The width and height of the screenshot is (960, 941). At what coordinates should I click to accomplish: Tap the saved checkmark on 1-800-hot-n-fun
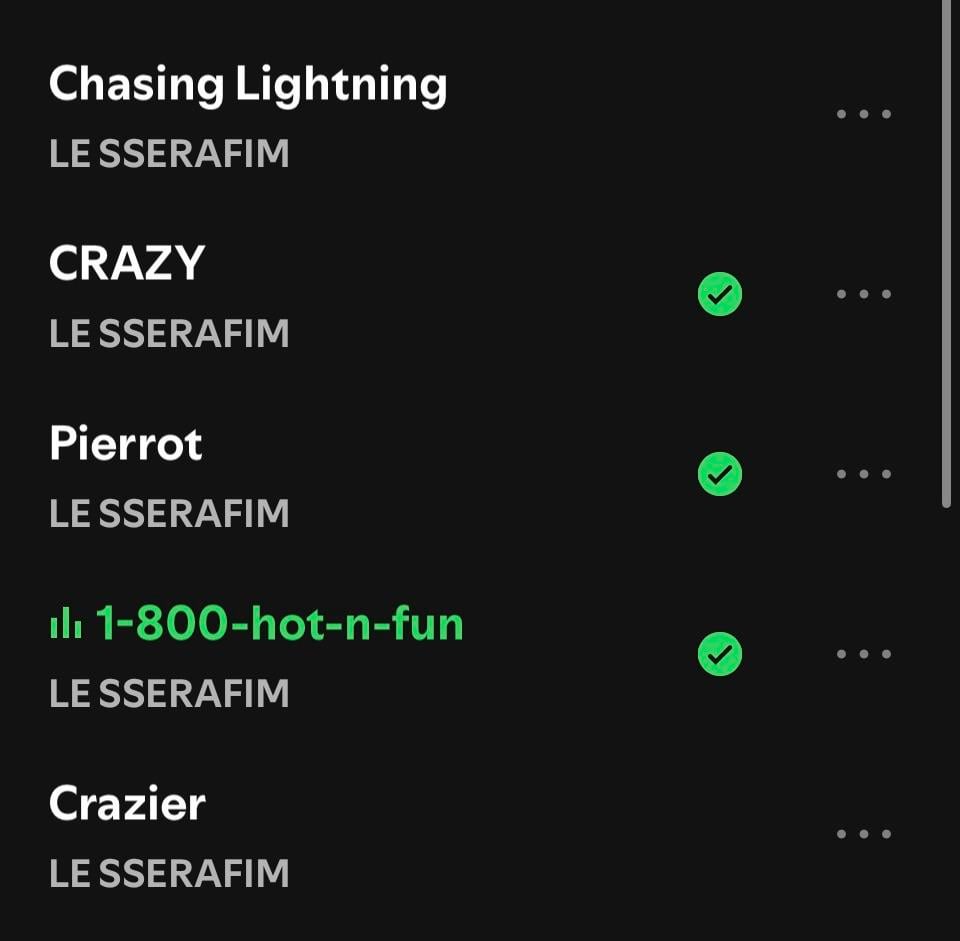tap(719, 654)
